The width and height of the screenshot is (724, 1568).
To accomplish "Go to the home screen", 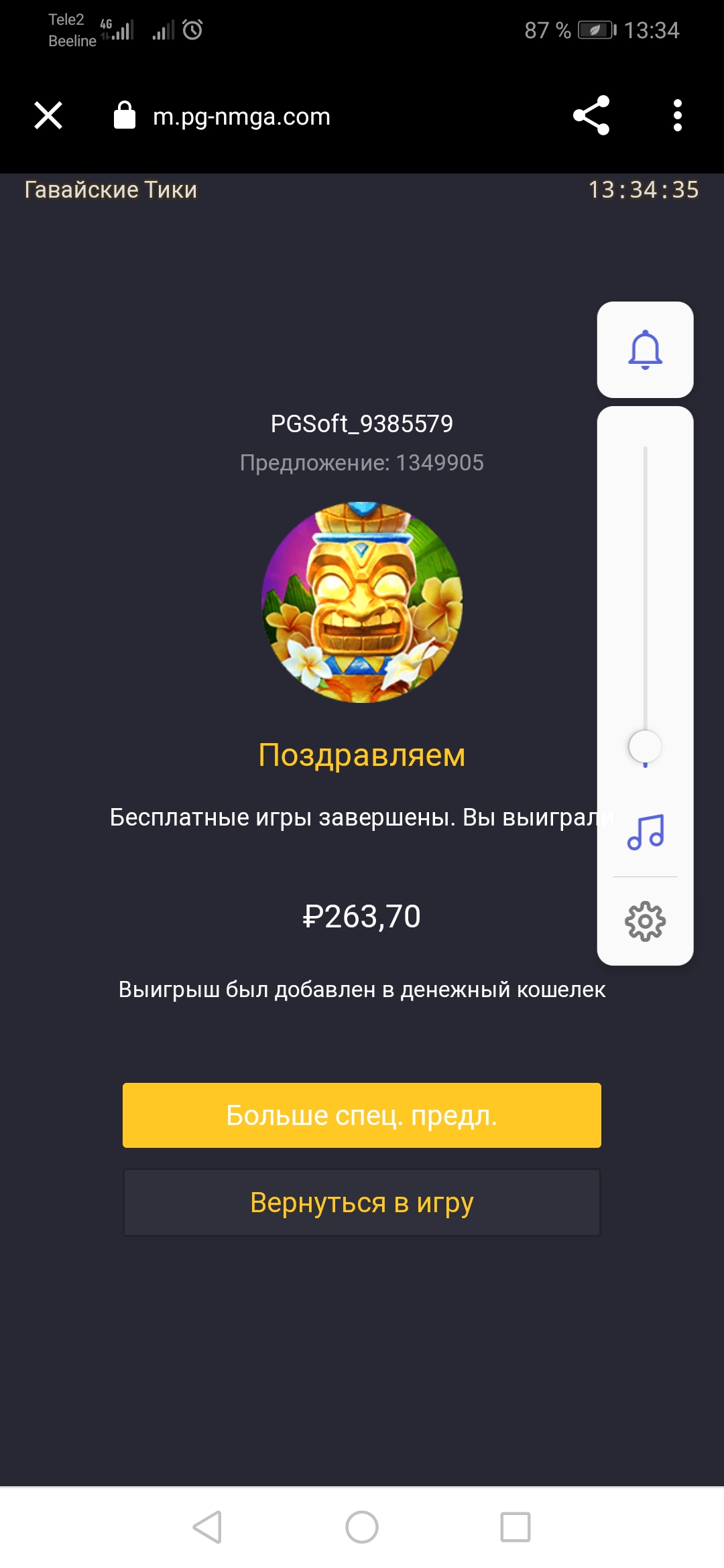I will (362, 1527).
